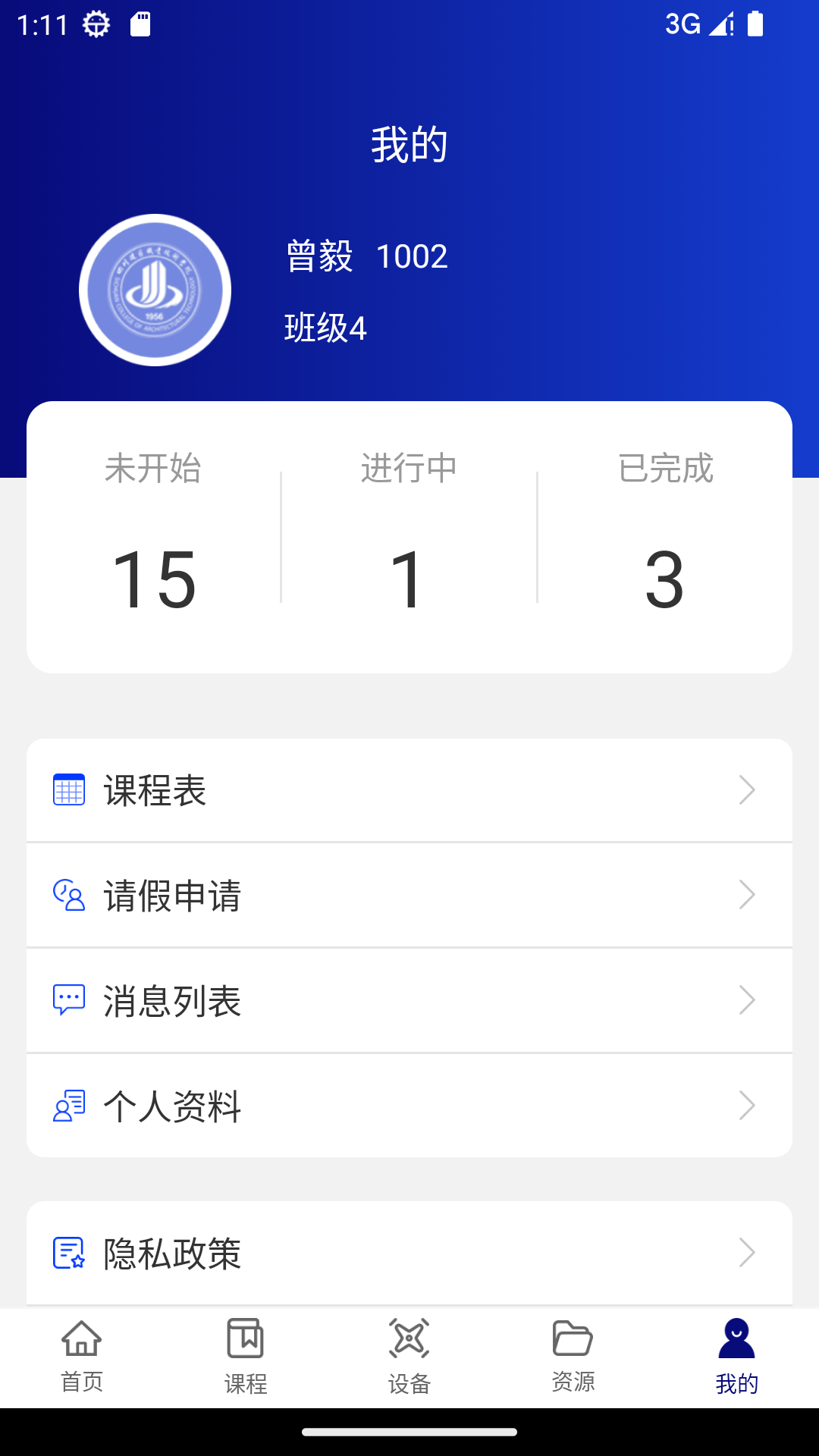This screenshot has height=1456, width=819.
Task: Expand the 课程表 row chevron
Action: 747,789
